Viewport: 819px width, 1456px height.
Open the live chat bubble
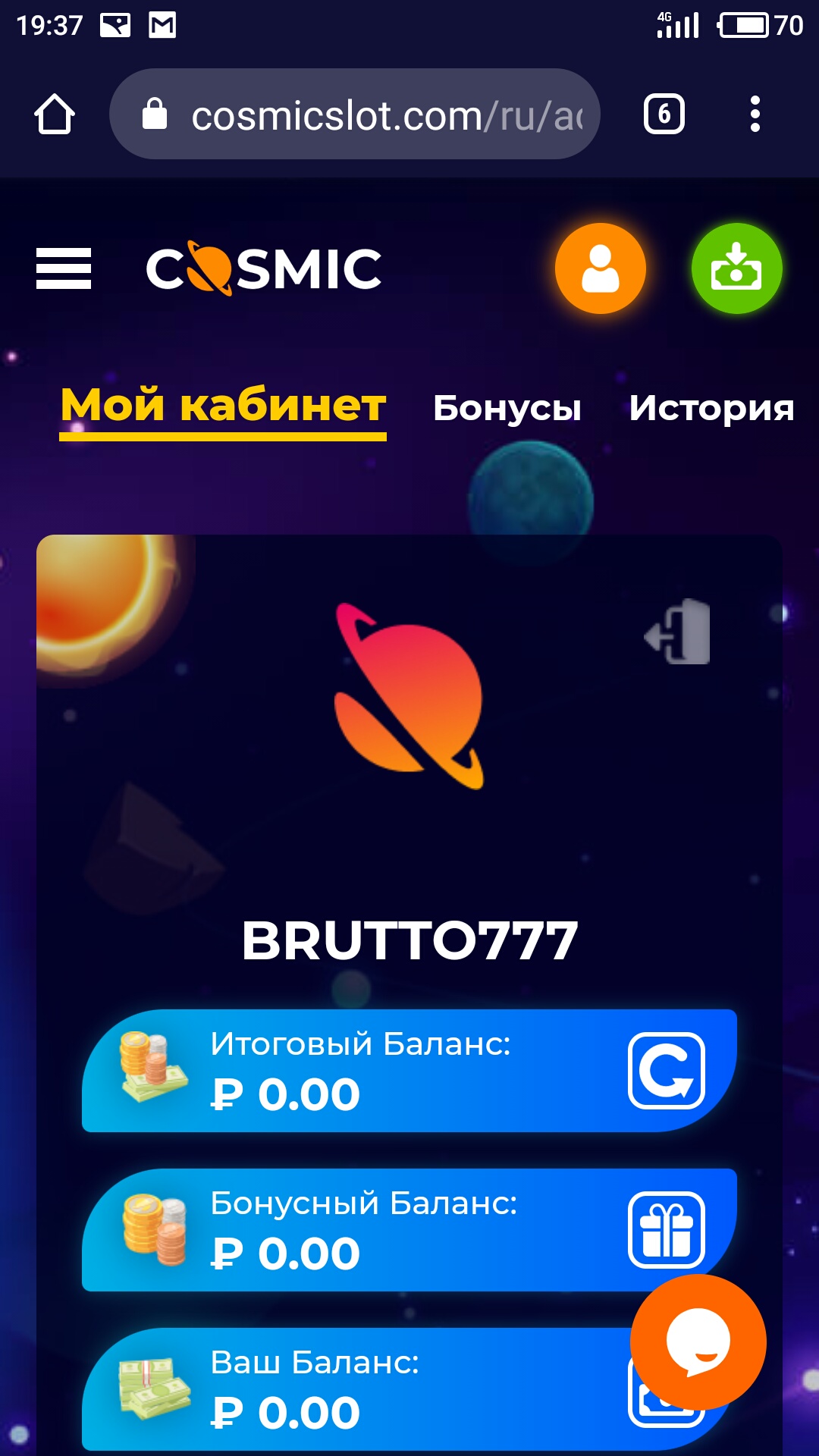click(698, 1342)
